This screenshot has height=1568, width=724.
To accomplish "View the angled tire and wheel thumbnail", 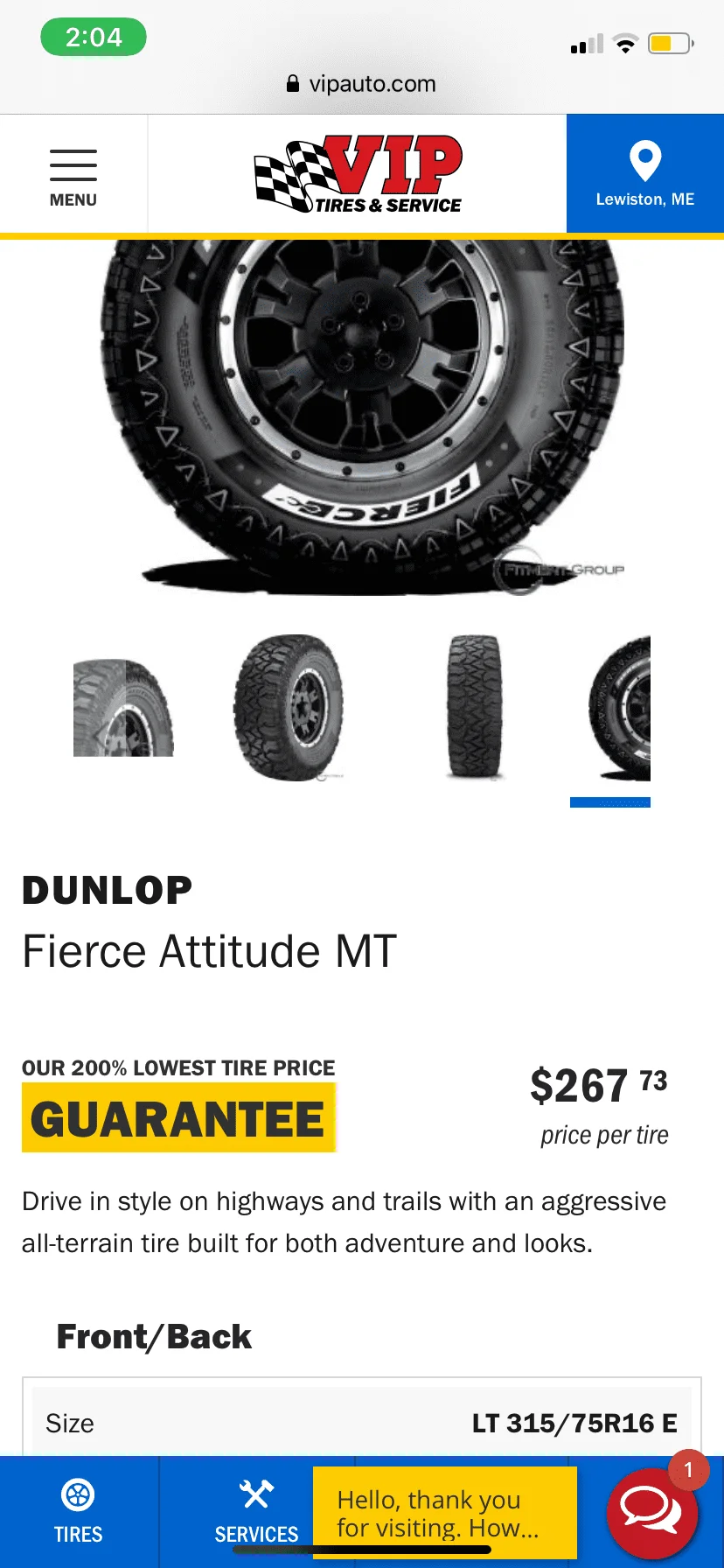I will 289,708.
